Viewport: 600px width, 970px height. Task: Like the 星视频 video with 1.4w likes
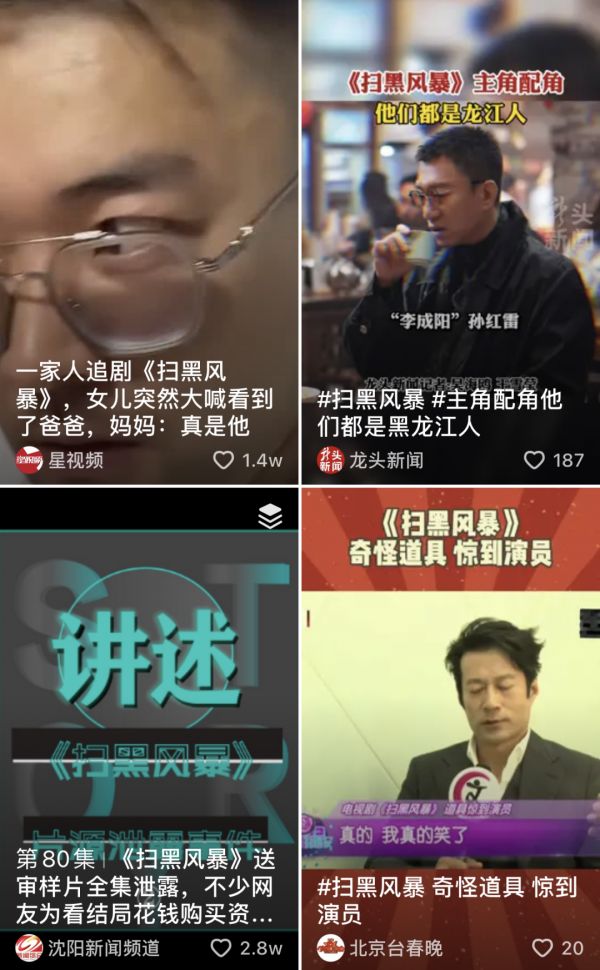coord(224,460)
